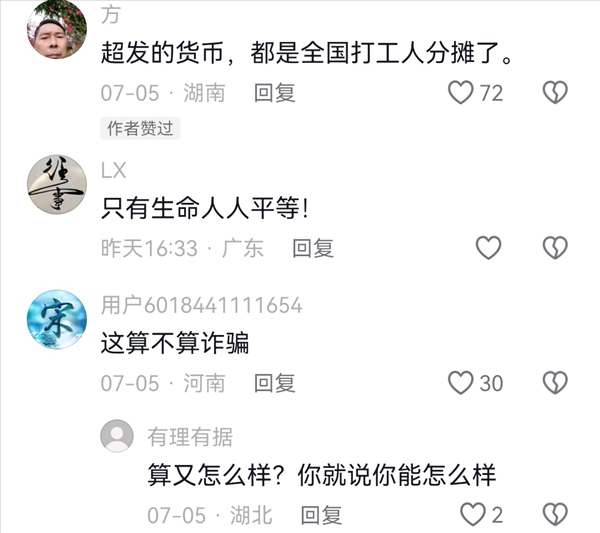Viewport: 600px width, 533px height.
Task: Open LX's avatar
Action: (56, 185)
